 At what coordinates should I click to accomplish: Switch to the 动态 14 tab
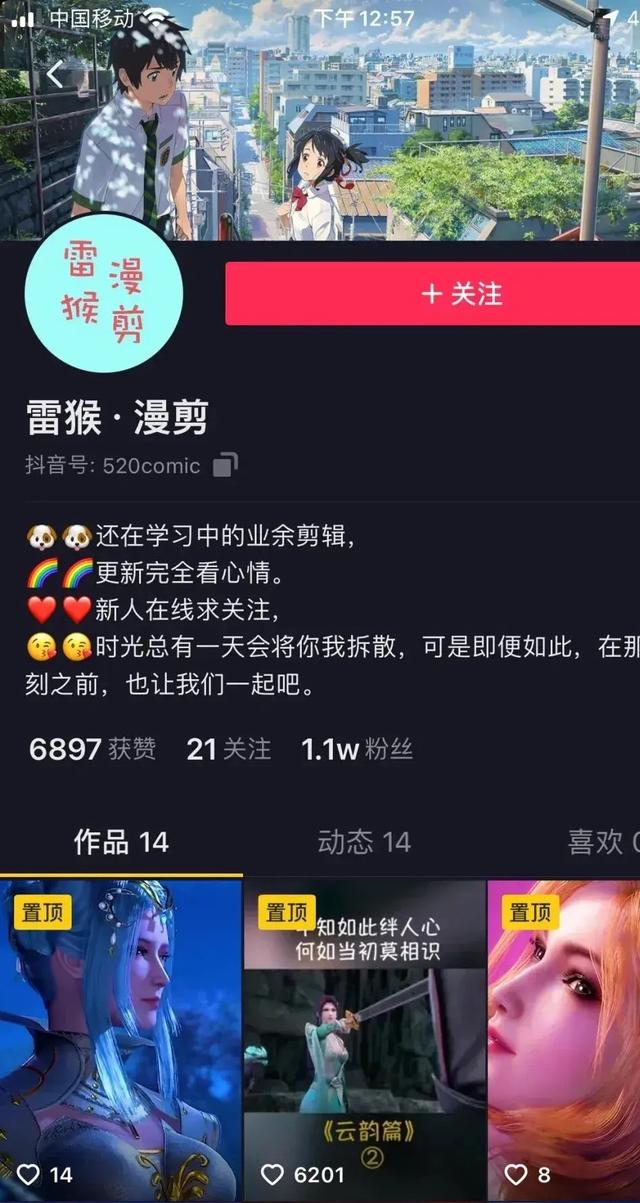(364, 842)
